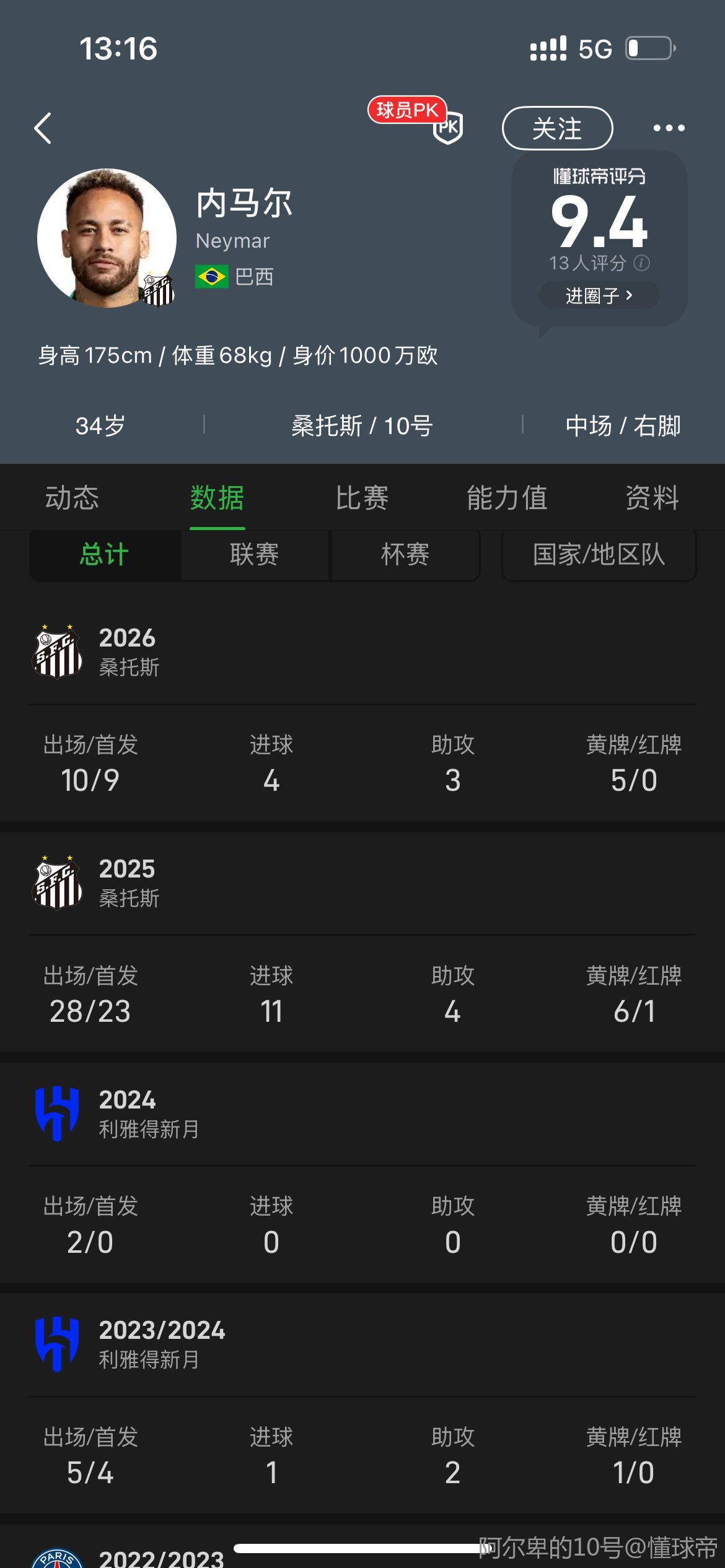The width and height of the screenshot is (725, 1568).
Task: View Neymar's profile photo
Action: [x=107, y=238]
